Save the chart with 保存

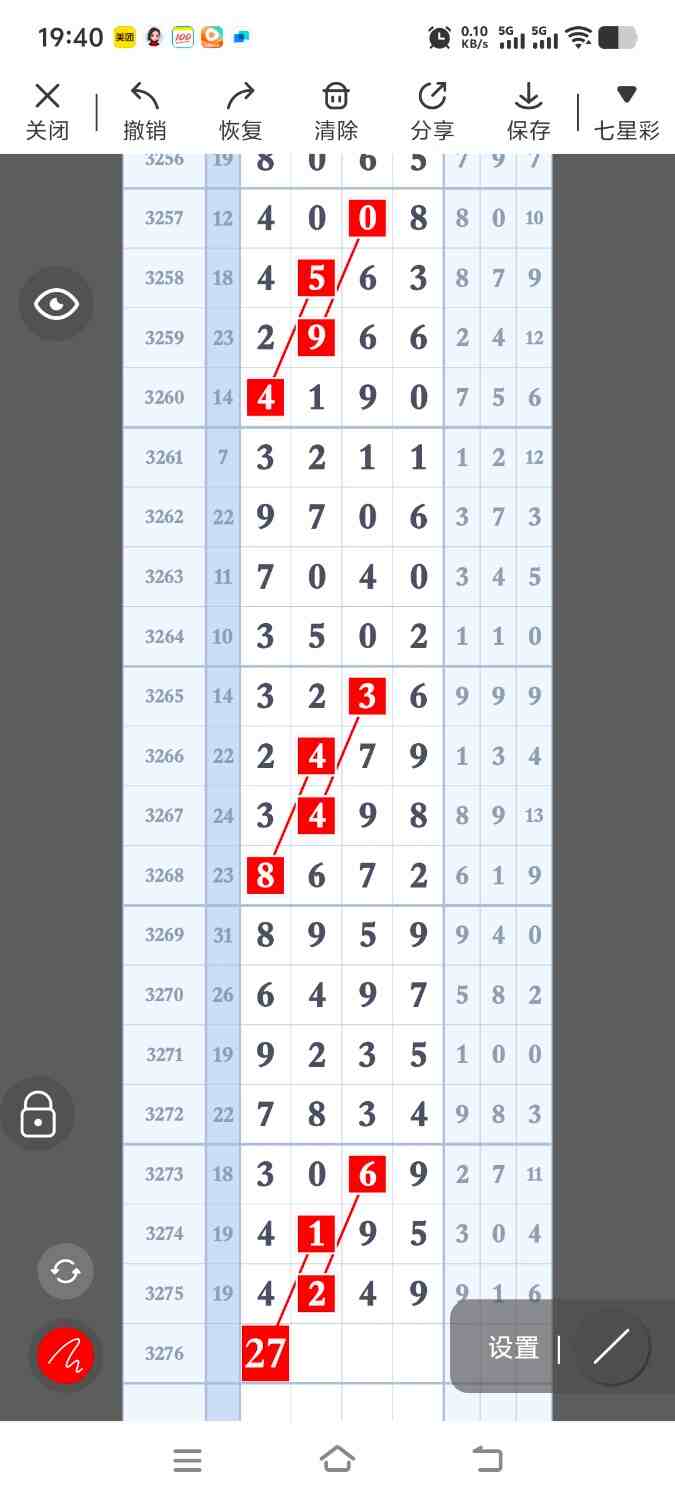coord(528,110)
